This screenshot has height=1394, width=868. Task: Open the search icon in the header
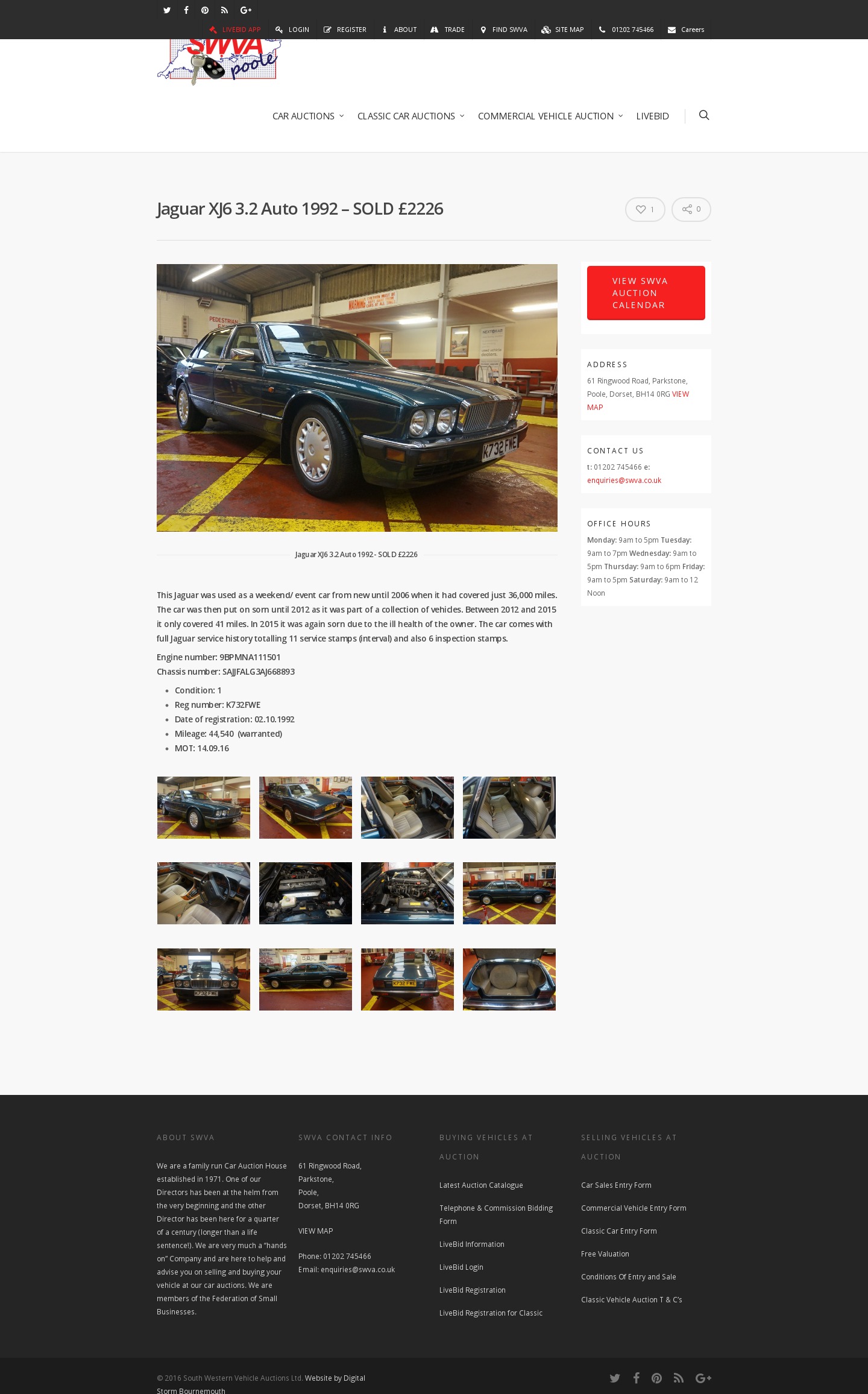click(703, 115)
